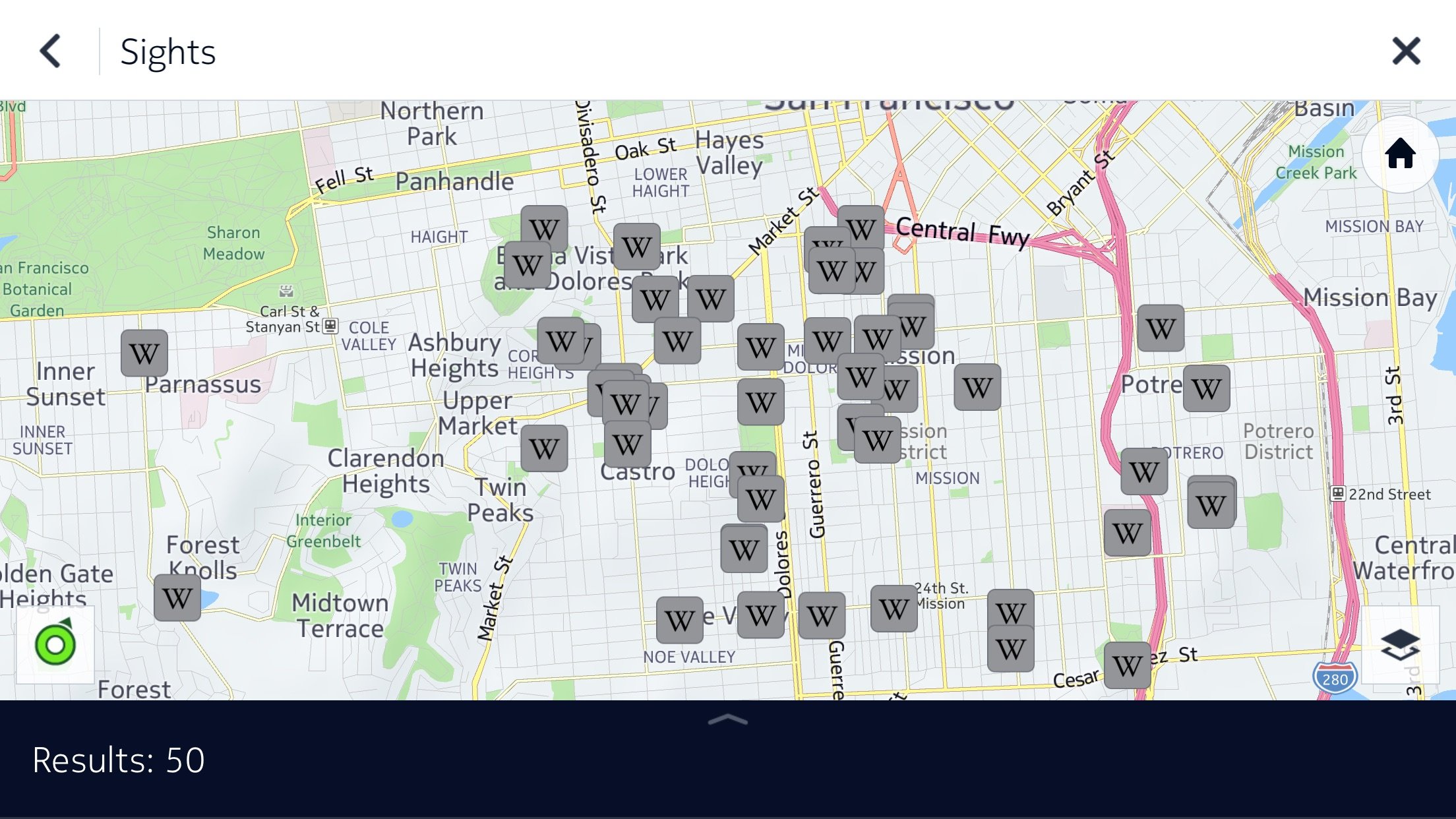The height and width of the screenshot is (819, 1456).
Task: Select the Wikipedia marker beside Central Fwy label
Action: coord(861,229)
